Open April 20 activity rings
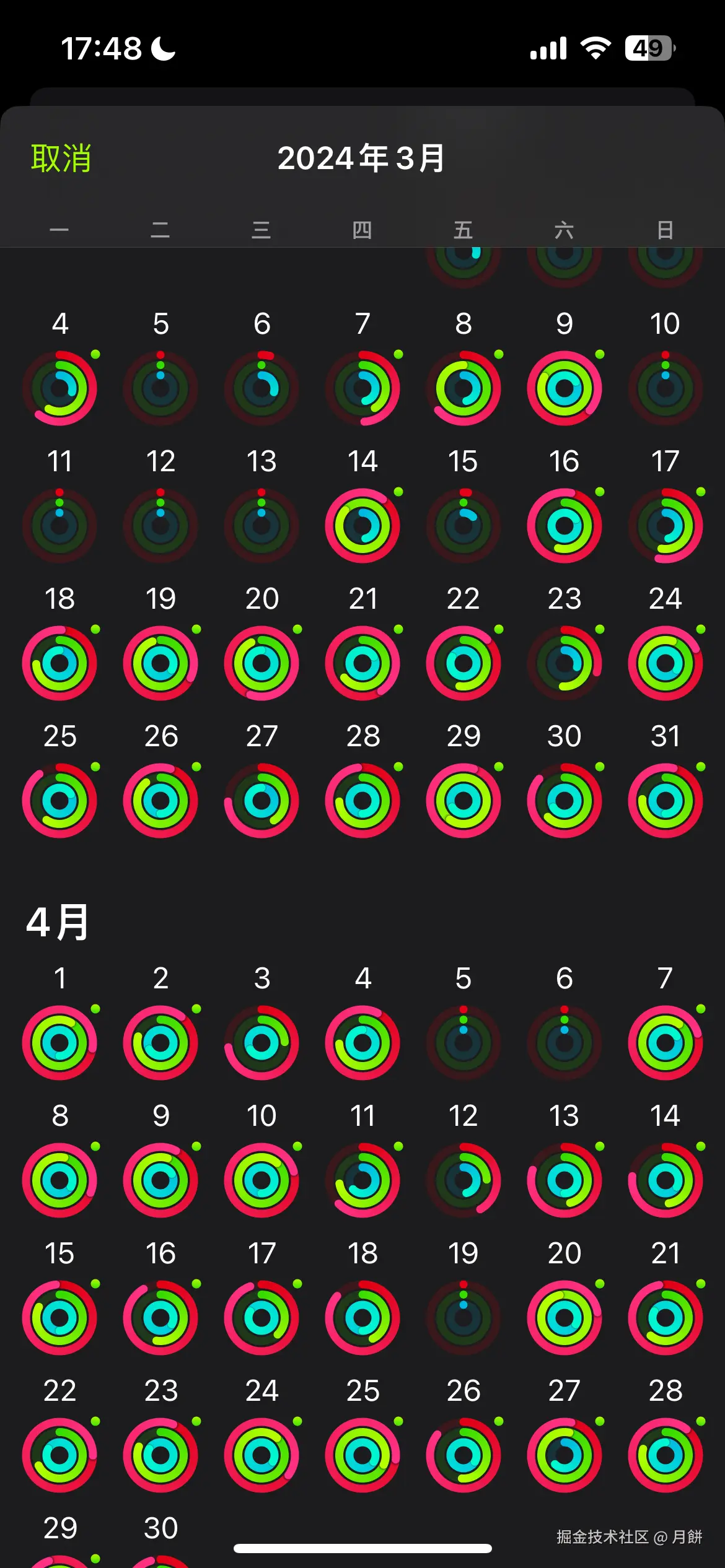The image size is (725, 1568). [x=564, y=1317]
